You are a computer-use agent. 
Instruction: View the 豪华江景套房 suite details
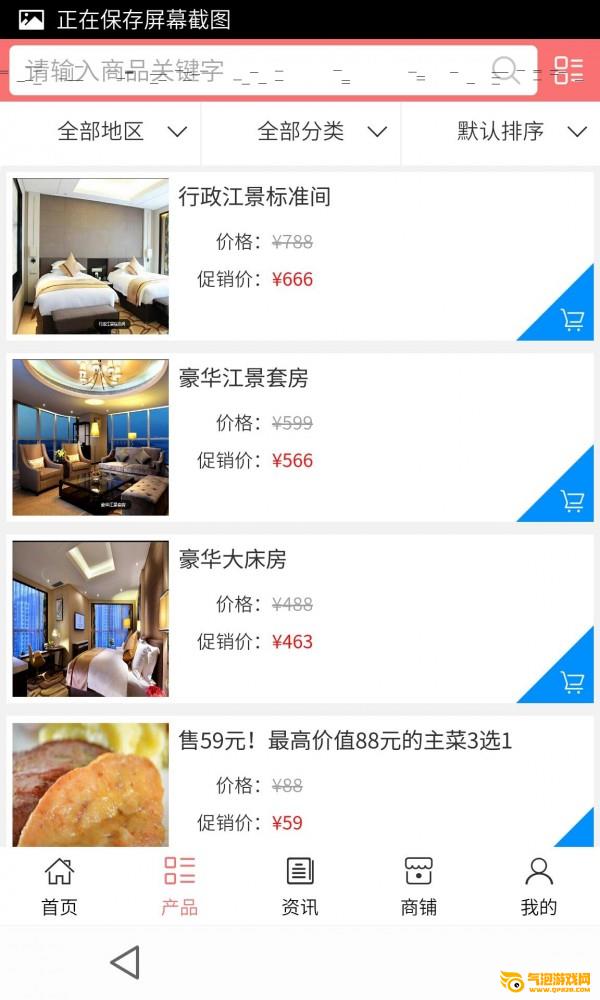pyautogui.click(x=243, y=378)
